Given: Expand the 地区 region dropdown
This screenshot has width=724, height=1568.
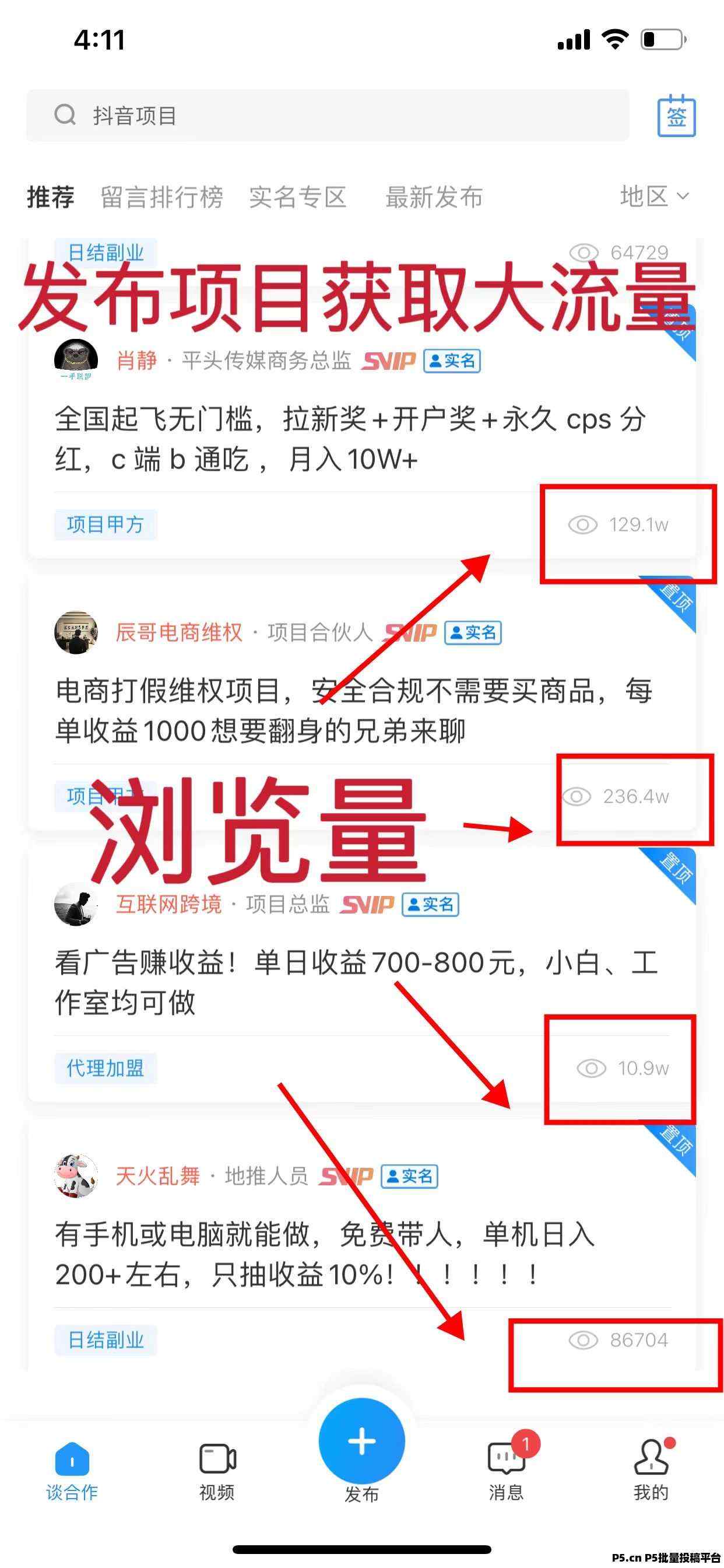Looking at the screenshot, I should click(655, 196).
